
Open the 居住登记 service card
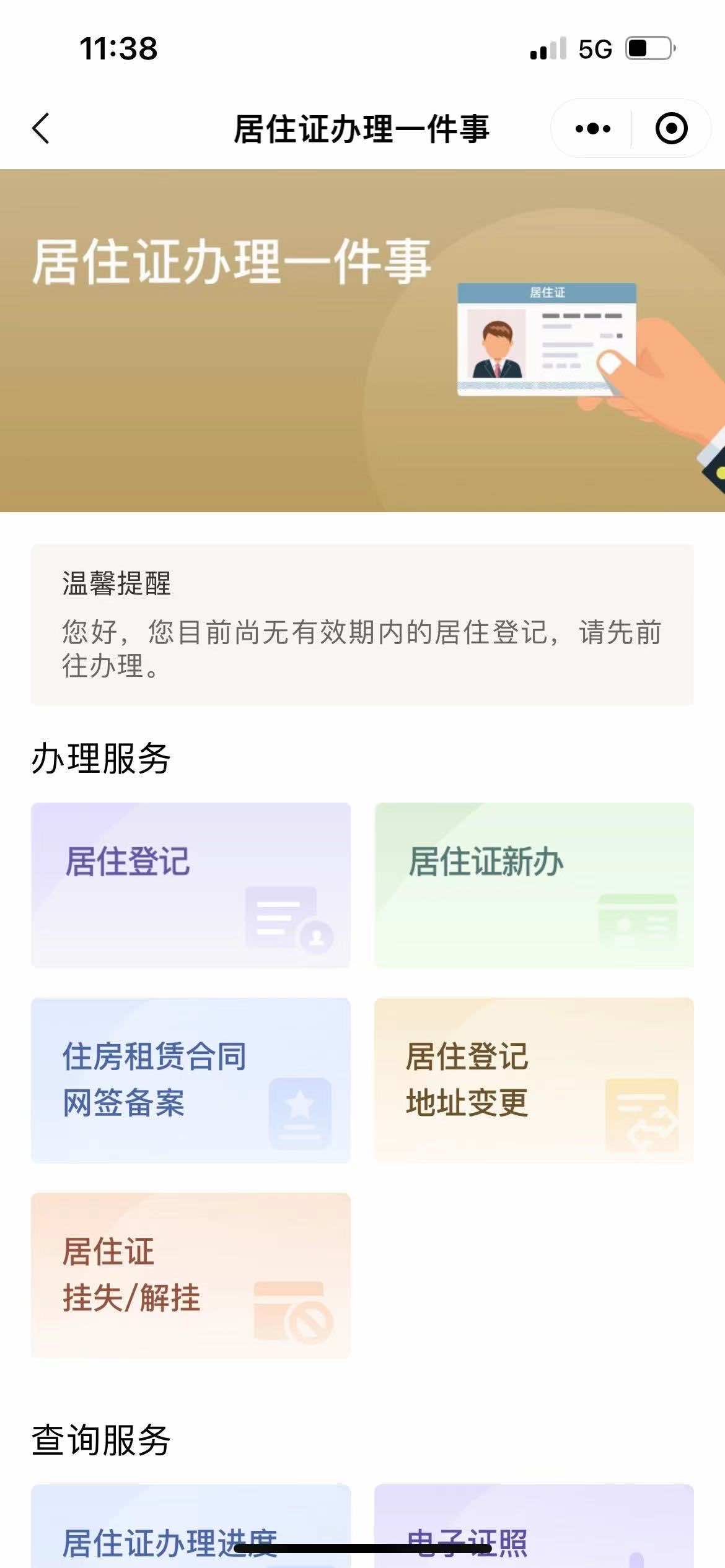point(191,885)
